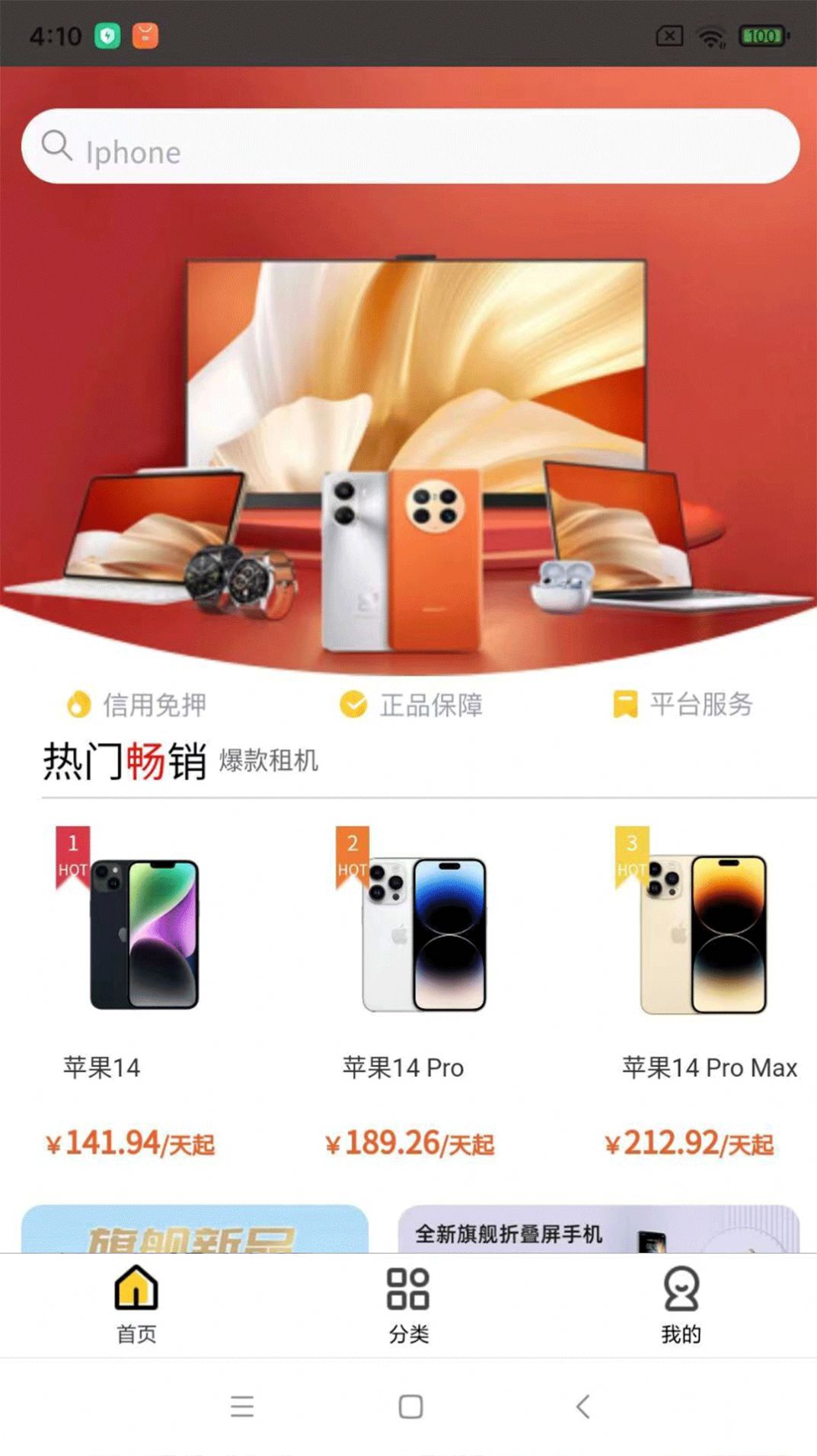Tap the search magnifier icon

[57, 145]
